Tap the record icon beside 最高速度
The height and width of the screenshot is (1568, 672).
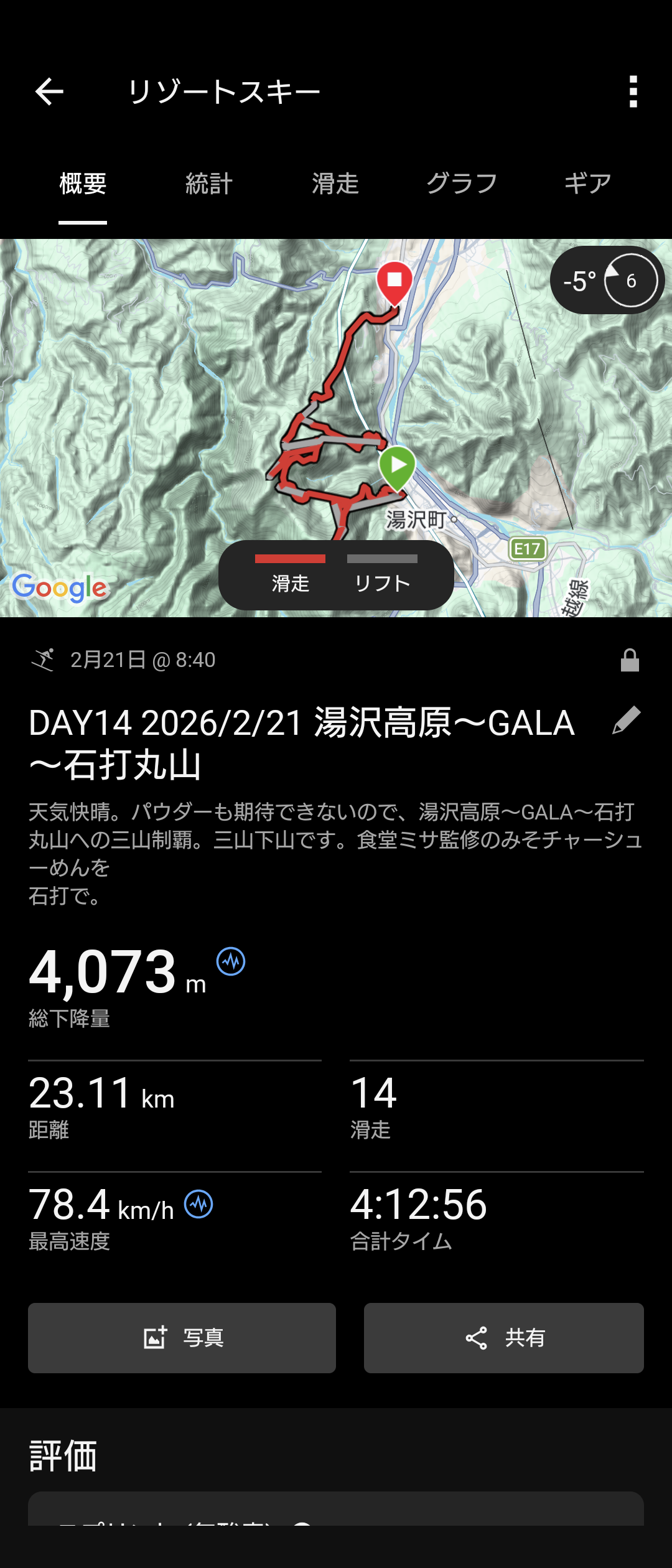pyautogui.click(x=198, y=1204)
